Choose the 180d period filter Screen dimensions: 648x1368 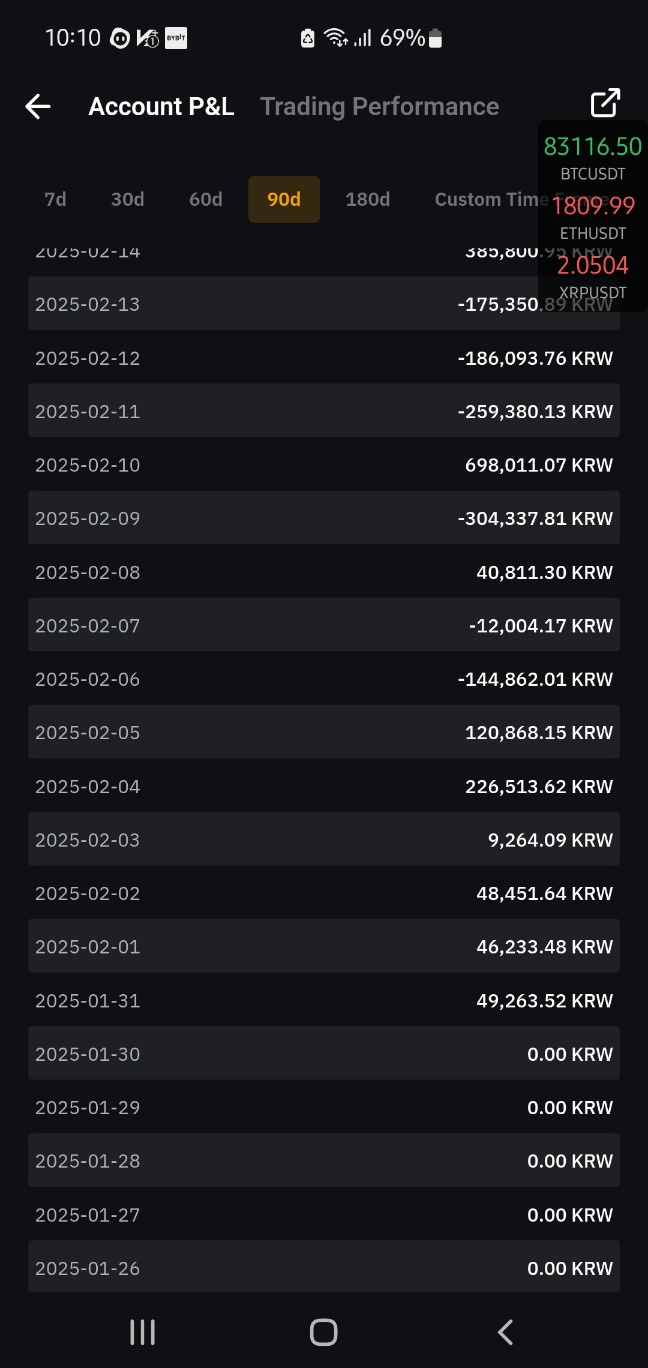coord(367,199)
